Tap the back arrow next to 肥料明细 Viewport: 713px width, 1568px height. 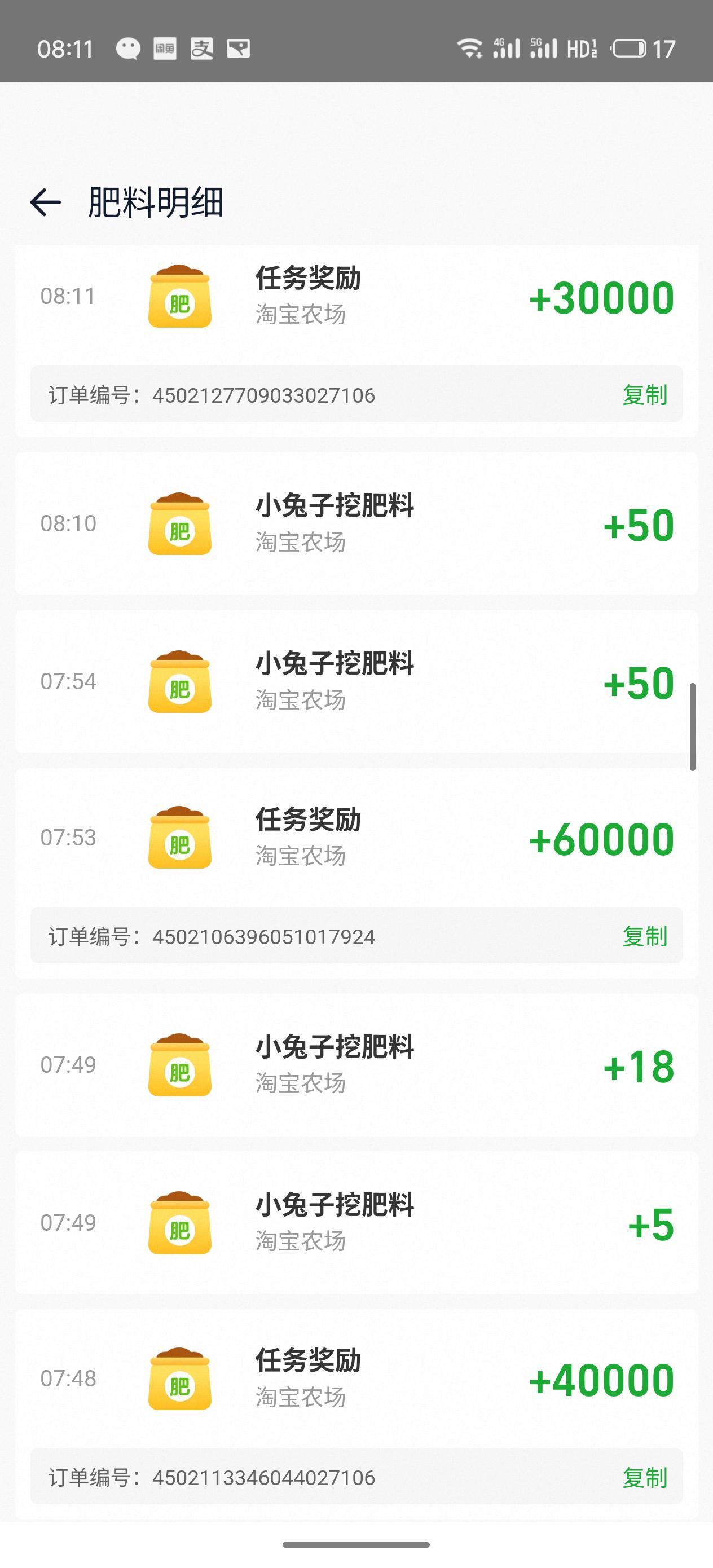pos(45,201)
